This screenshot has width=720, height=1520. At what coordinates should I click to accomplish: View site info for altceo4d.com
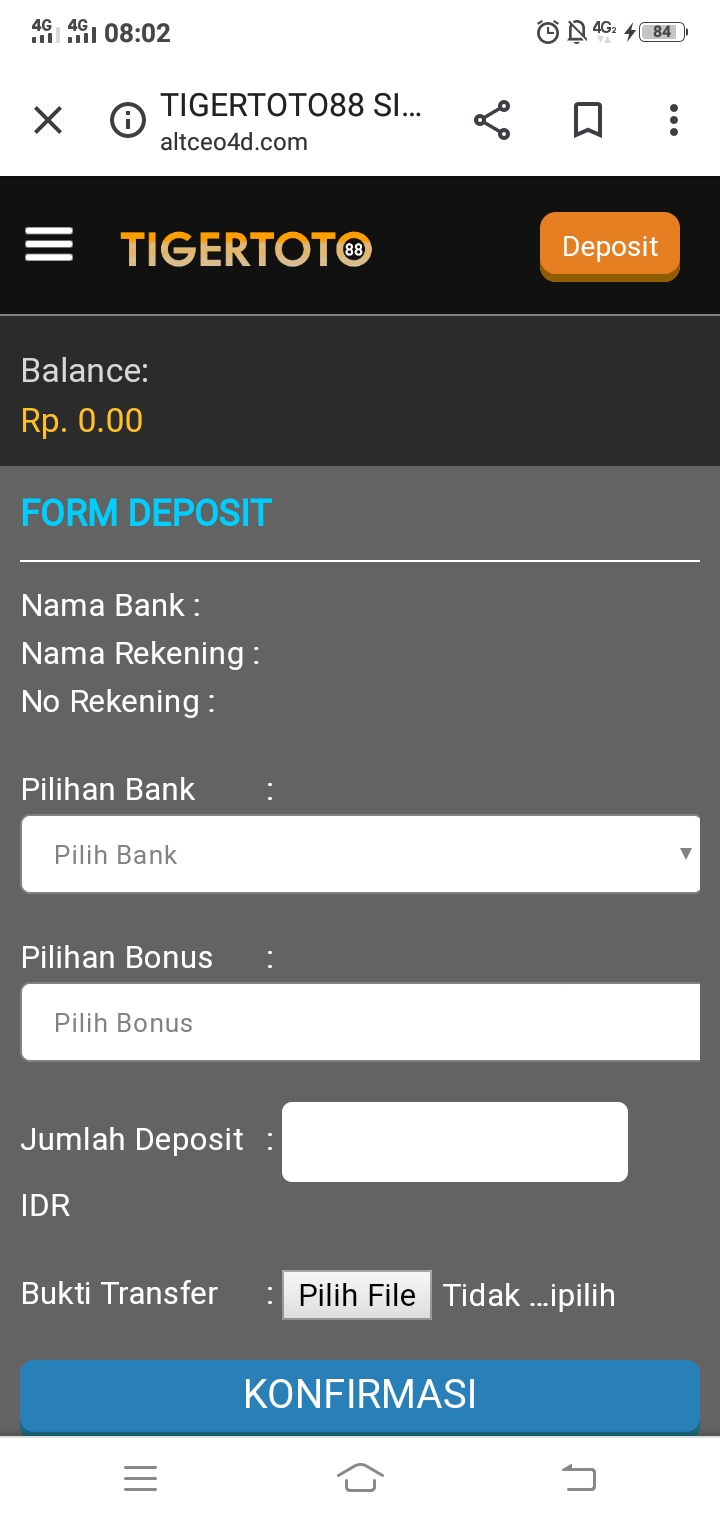point(127,121)
